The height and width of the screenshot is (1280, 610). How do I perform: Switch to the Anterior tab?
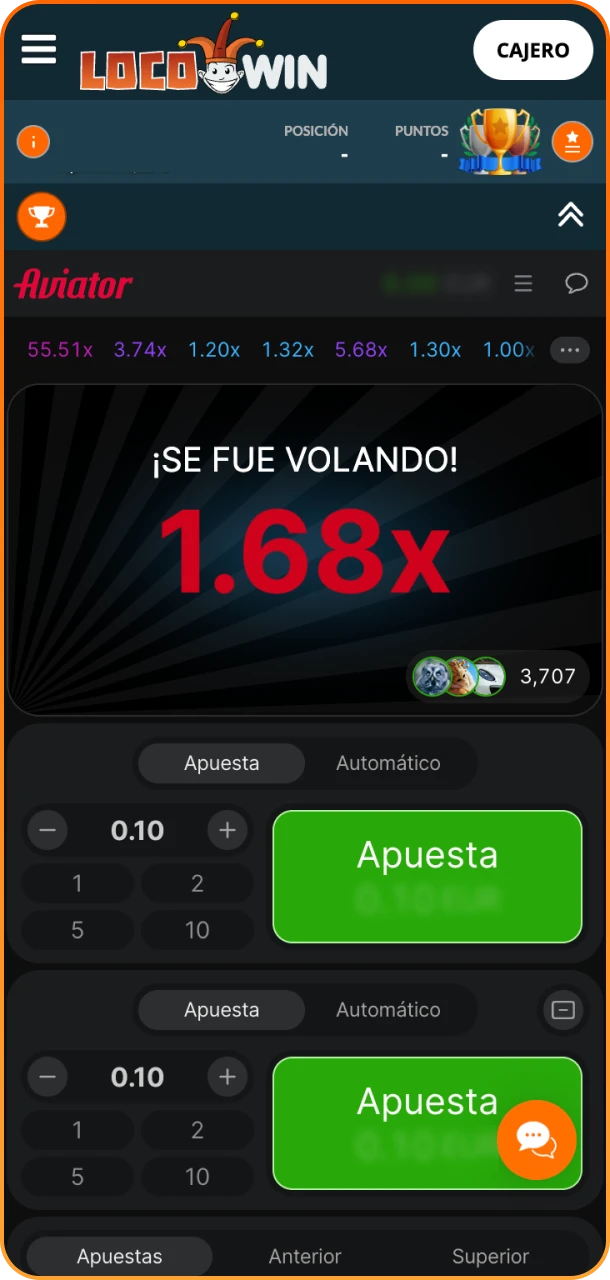(305, 1257)
